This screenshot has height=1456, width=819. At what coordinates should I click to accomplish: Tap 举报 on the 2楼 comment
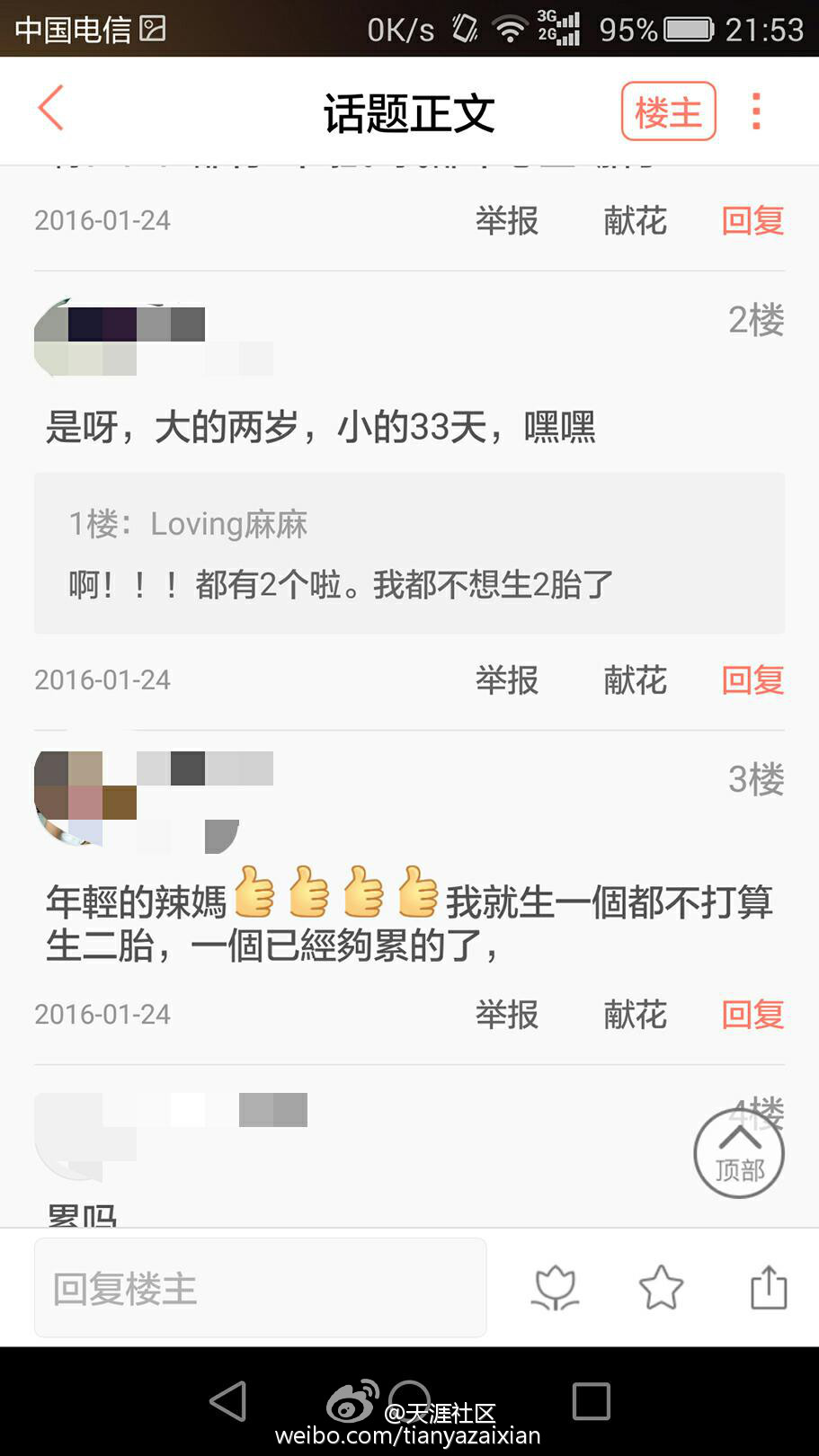pyautogui.click(x=507, y=679)
